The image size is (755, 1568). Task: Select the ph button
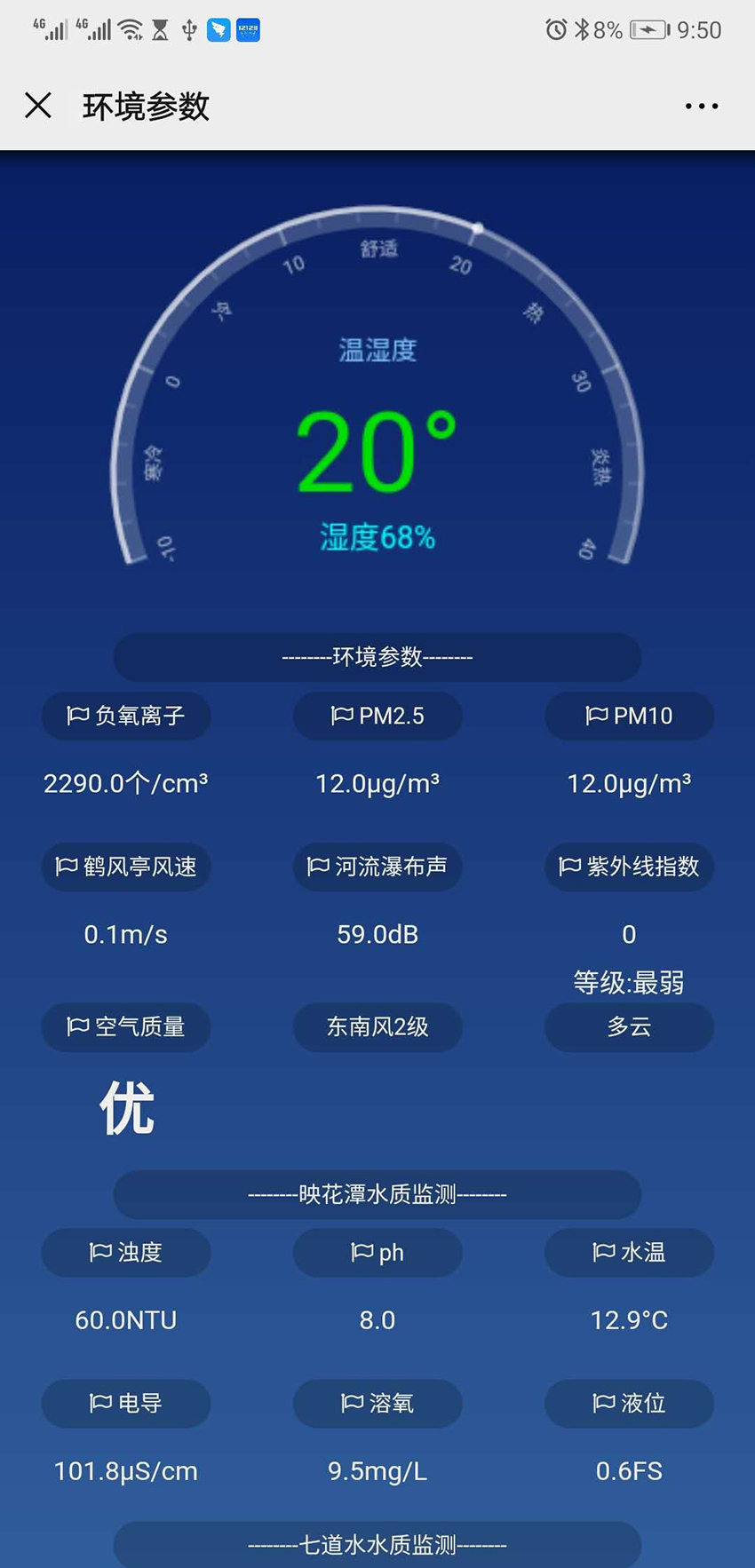(x=377, y=1253)
